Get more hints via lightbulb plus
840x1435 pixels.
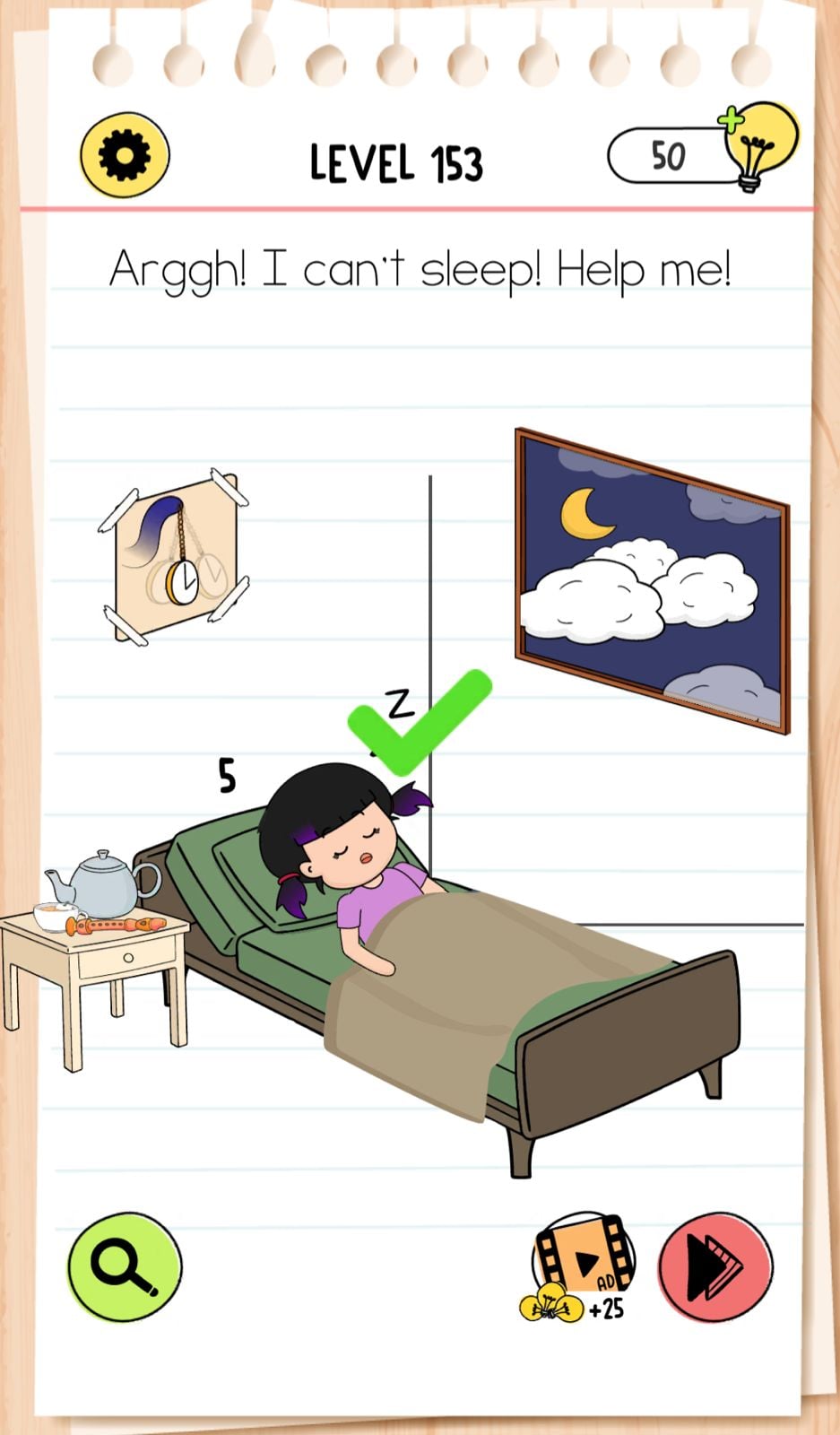tap(758, 143)
